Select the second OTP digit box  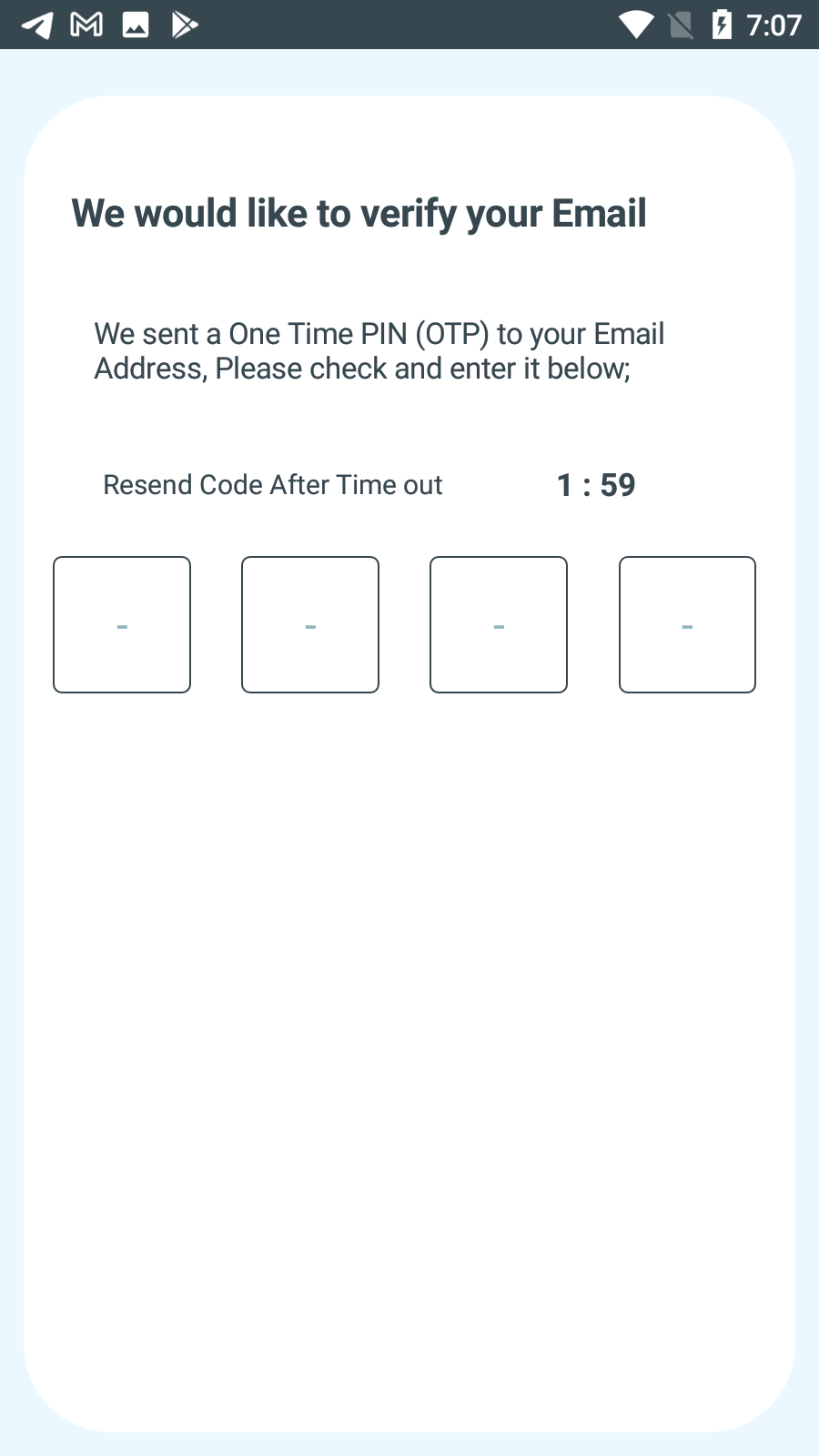tap(310, 624)
